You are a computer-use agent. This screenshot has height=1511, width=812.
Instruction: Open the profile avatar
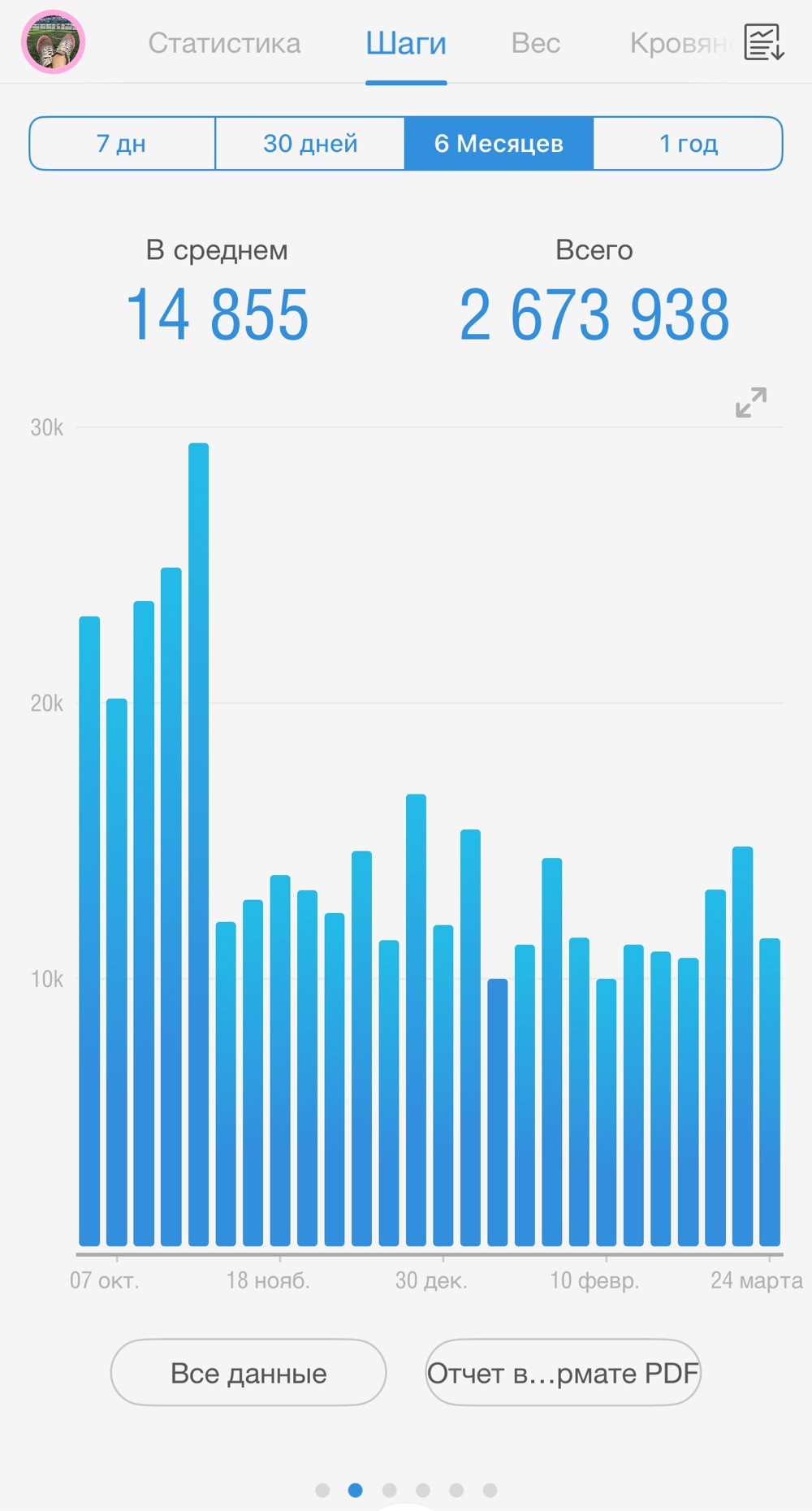point(53,42)
